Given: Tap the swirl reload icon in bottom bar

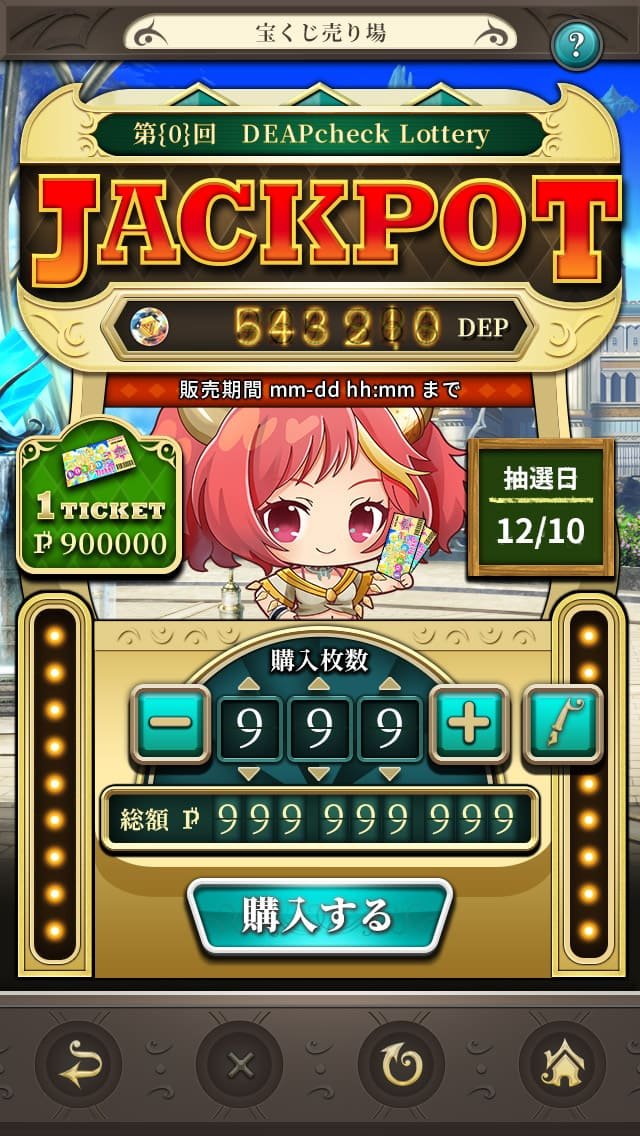Looking at the screenshot, I should click(401, 1064).
